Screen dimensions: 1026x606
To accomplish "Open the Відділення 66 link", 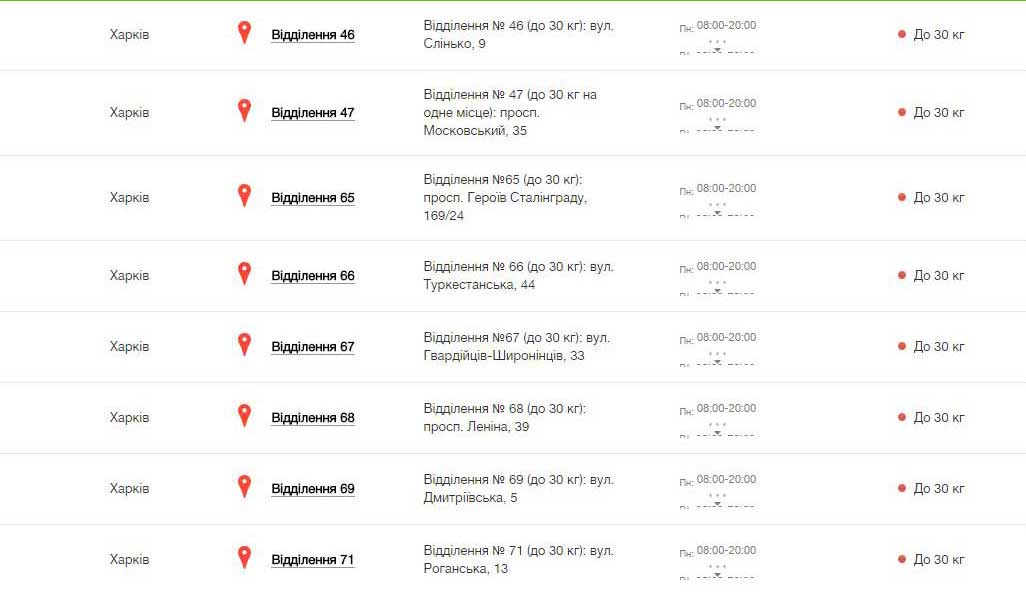I will [x=313, y=276].
